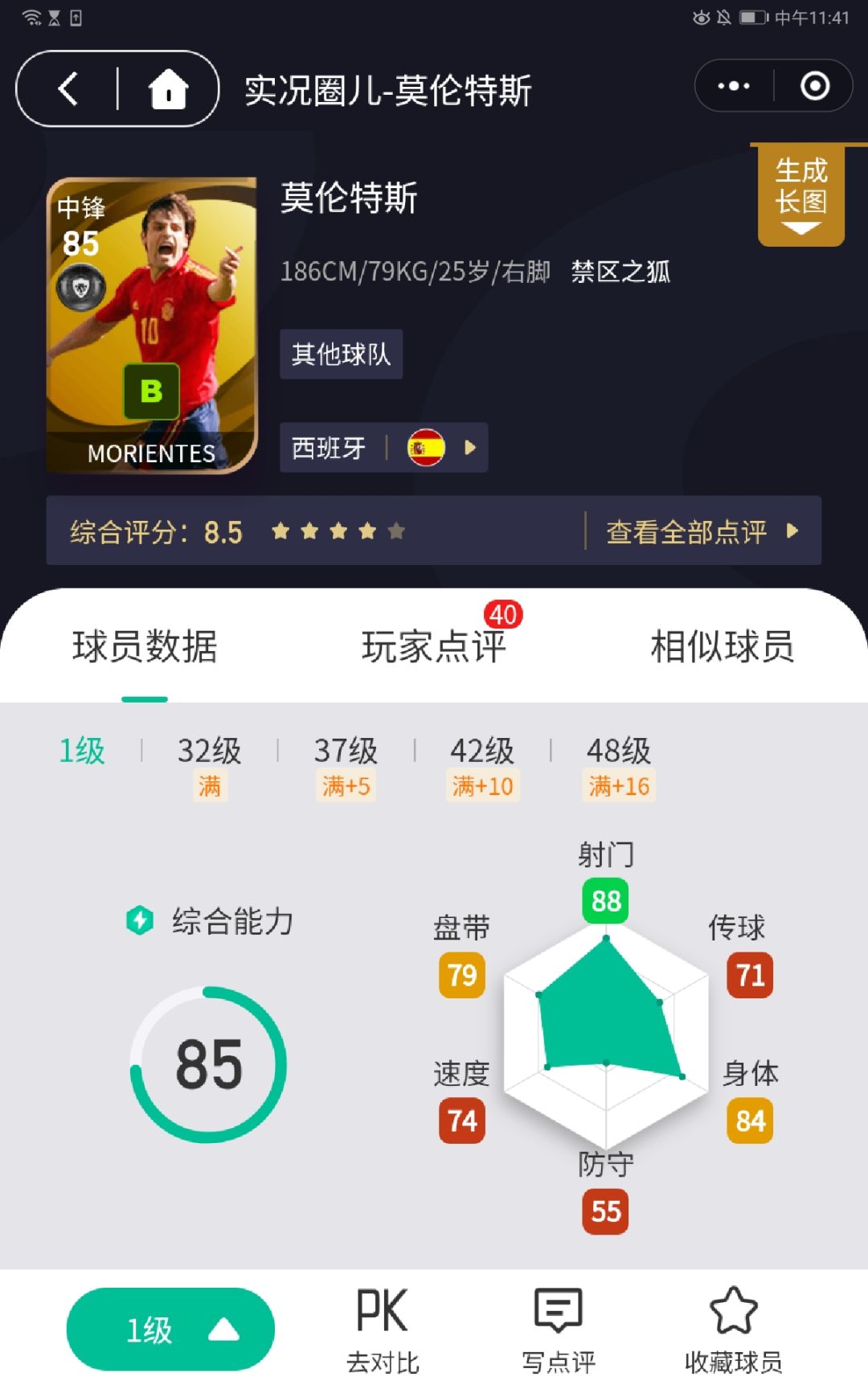The height and width of the screenshot is (1389, 868).
Task: Open the 1级 level selector at bottom
Action: (x=168, y=1328)
